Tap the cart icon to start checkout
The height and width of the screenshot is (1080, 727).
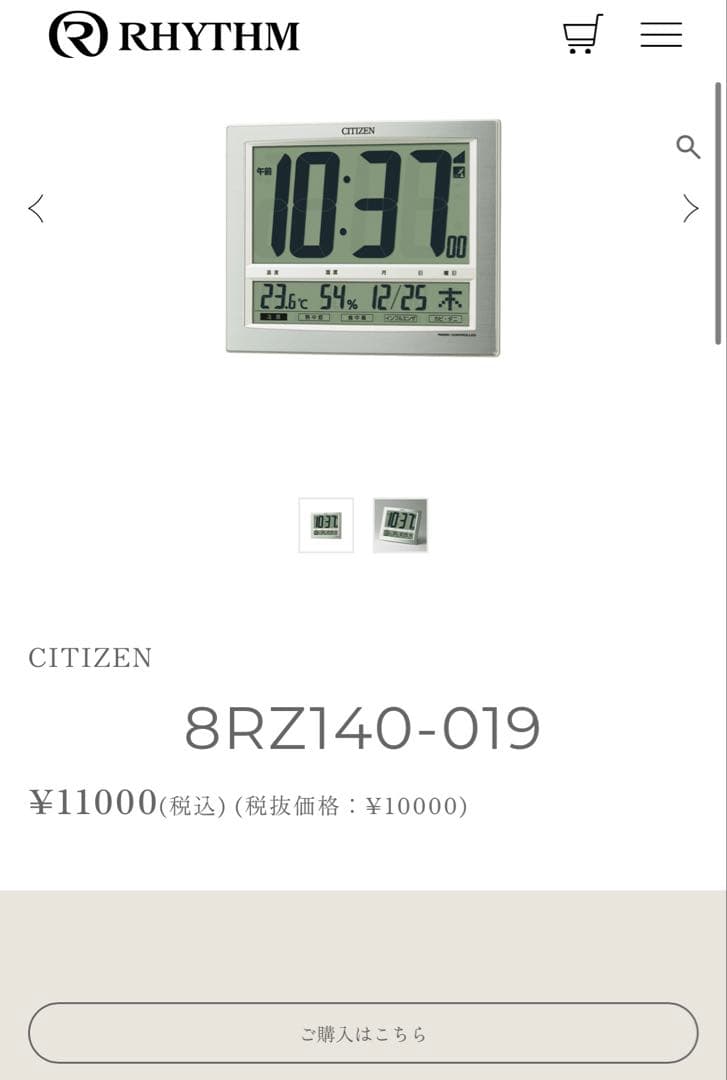(583, 33)
